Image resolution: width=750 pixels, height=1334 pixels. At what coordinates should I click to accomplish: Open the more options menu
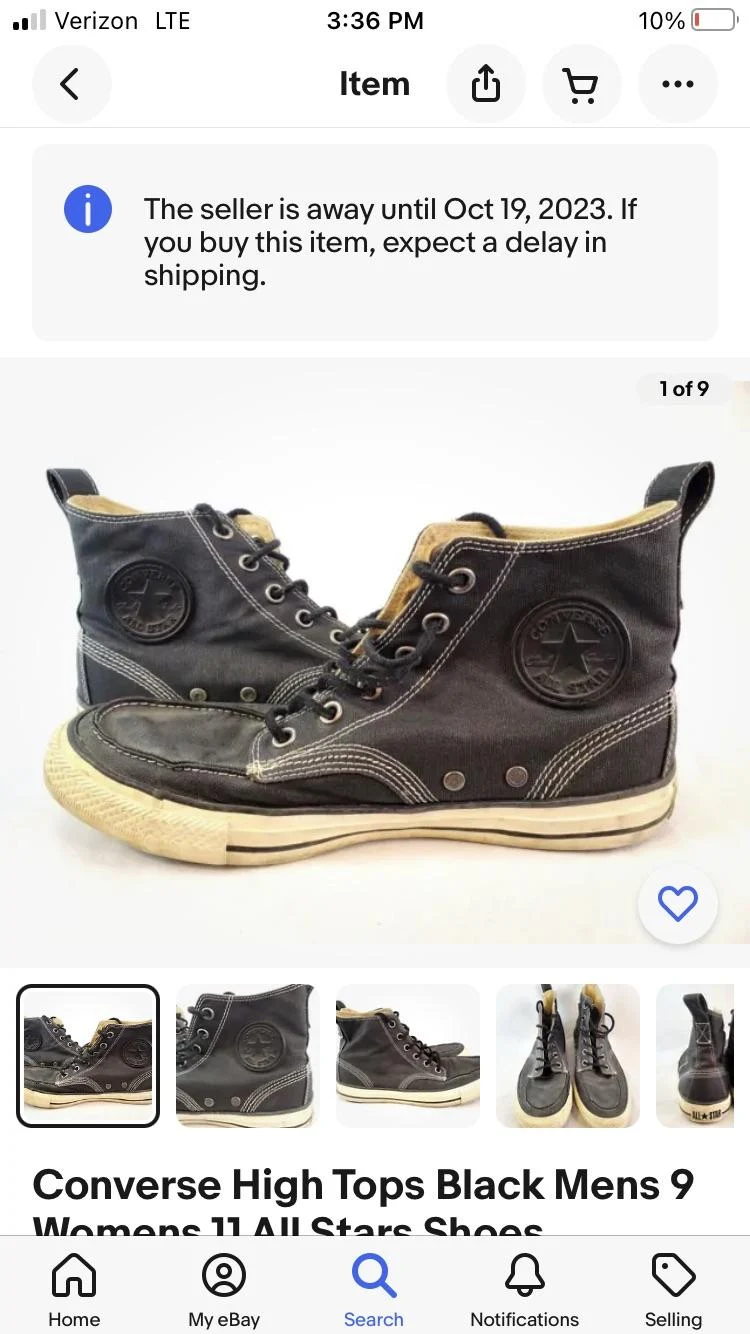coord(678,84)
